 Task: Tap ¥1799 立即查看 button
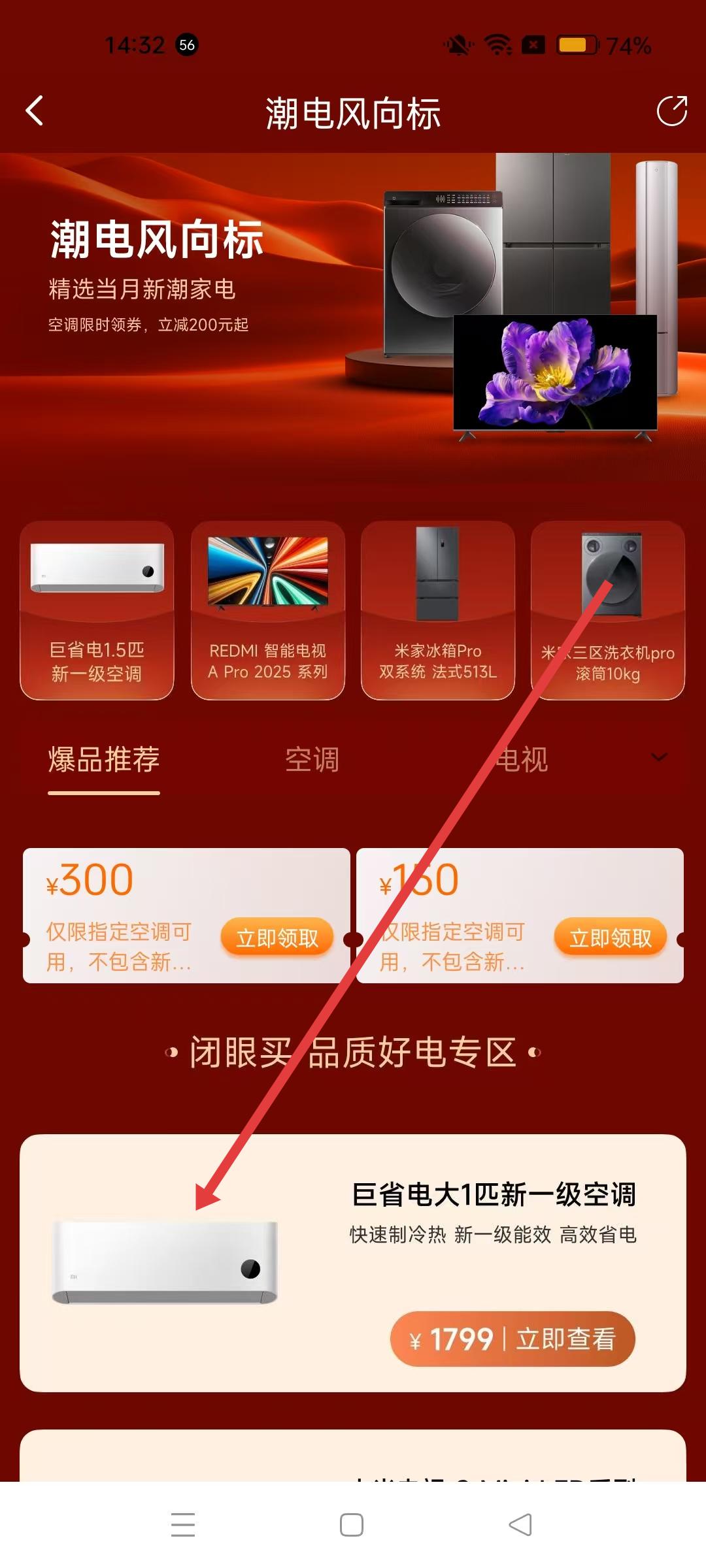click(x=513, y=1339)
